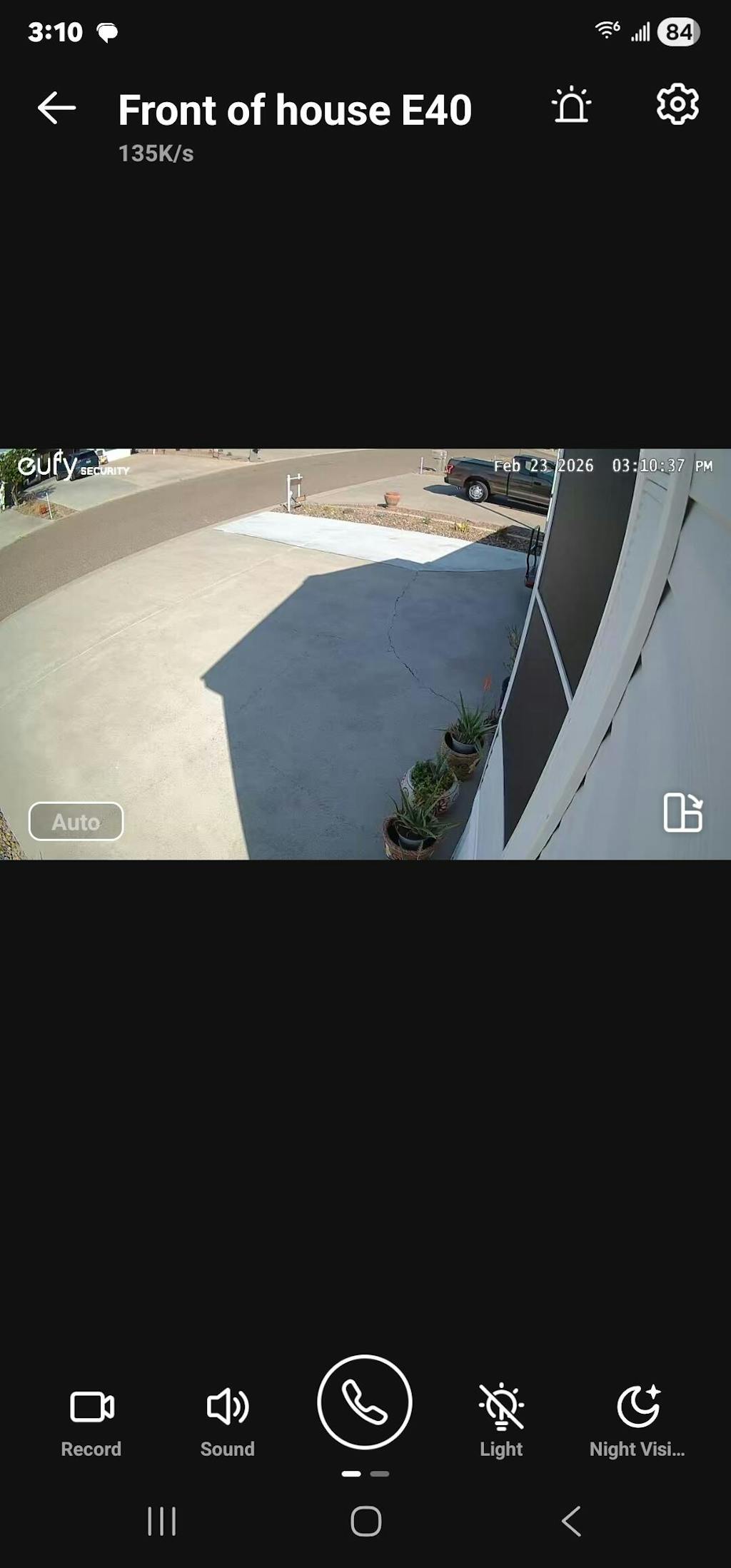The image size is (731, 1568).
Task: Go back from the camera live view
Action: (56, 109)
